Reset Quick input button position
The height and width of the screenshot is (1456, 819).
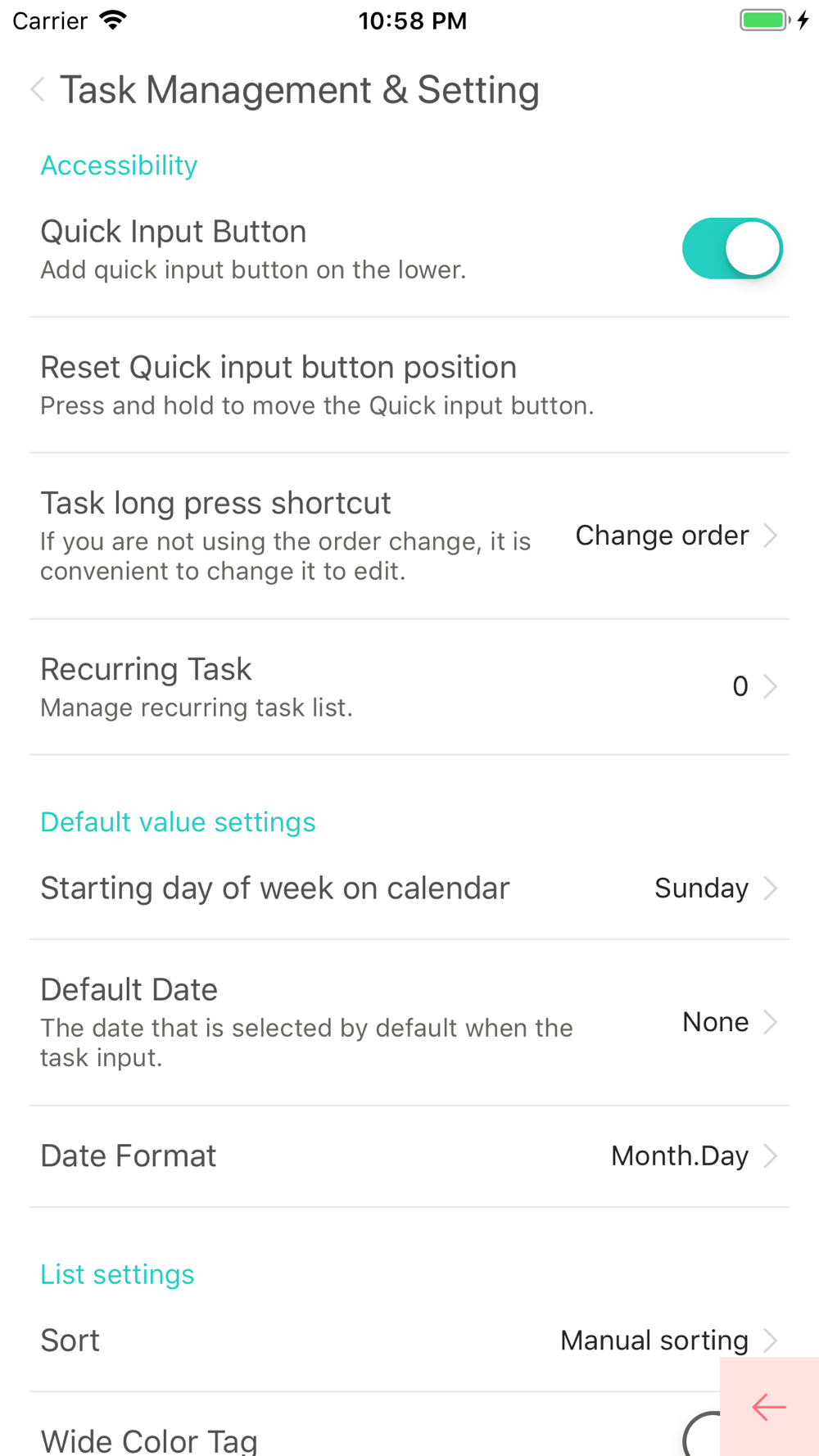coord(409,384)
